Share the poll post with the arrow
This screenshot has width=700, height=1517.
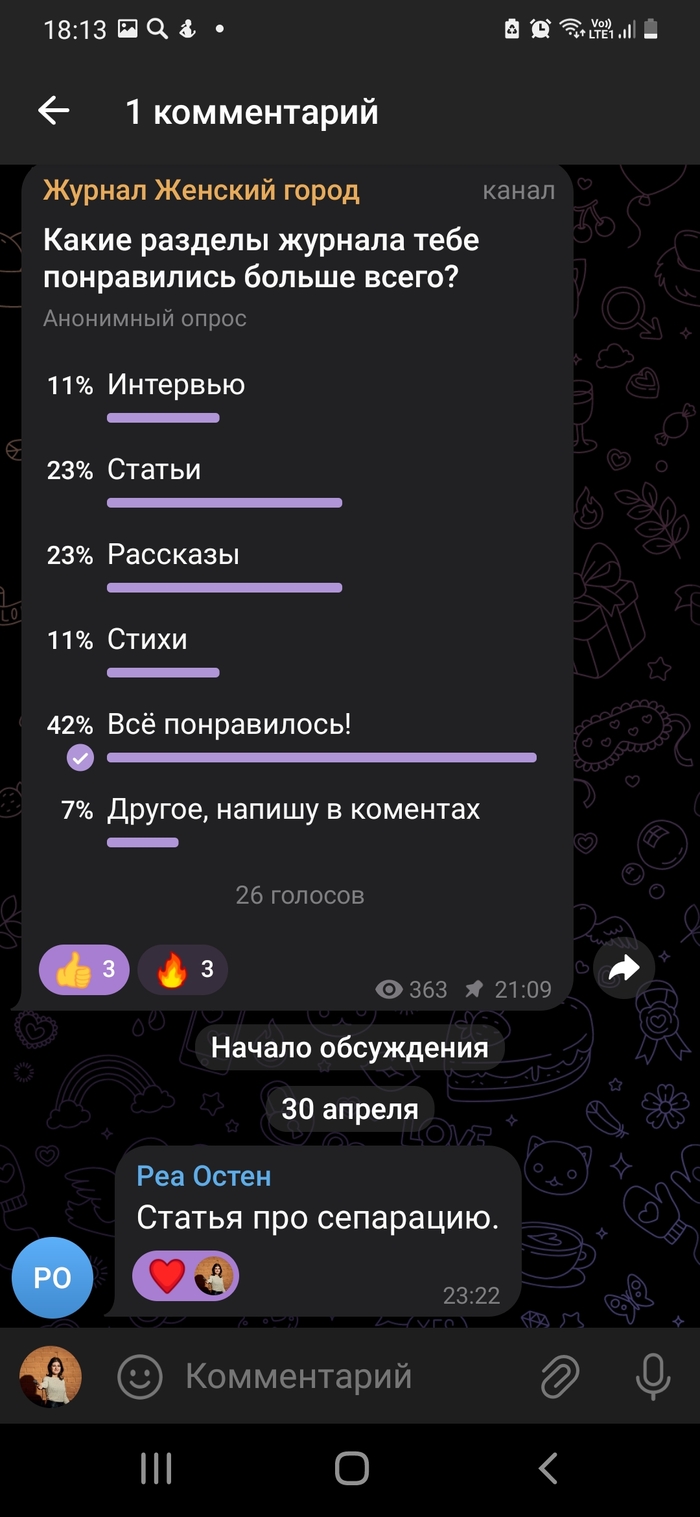pyautogui.click(x=624, y=967)
